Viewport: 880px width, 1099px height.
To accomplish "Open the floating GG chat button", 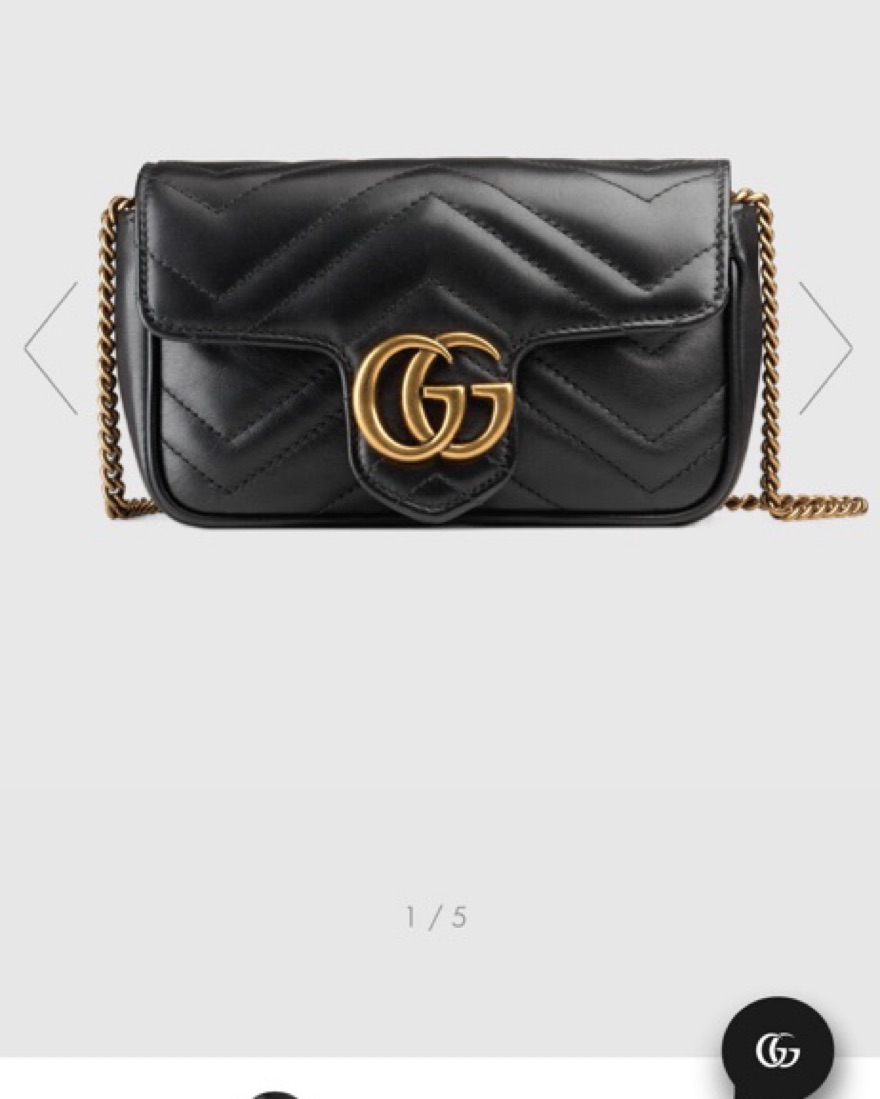I will [x=777, y=1049].
